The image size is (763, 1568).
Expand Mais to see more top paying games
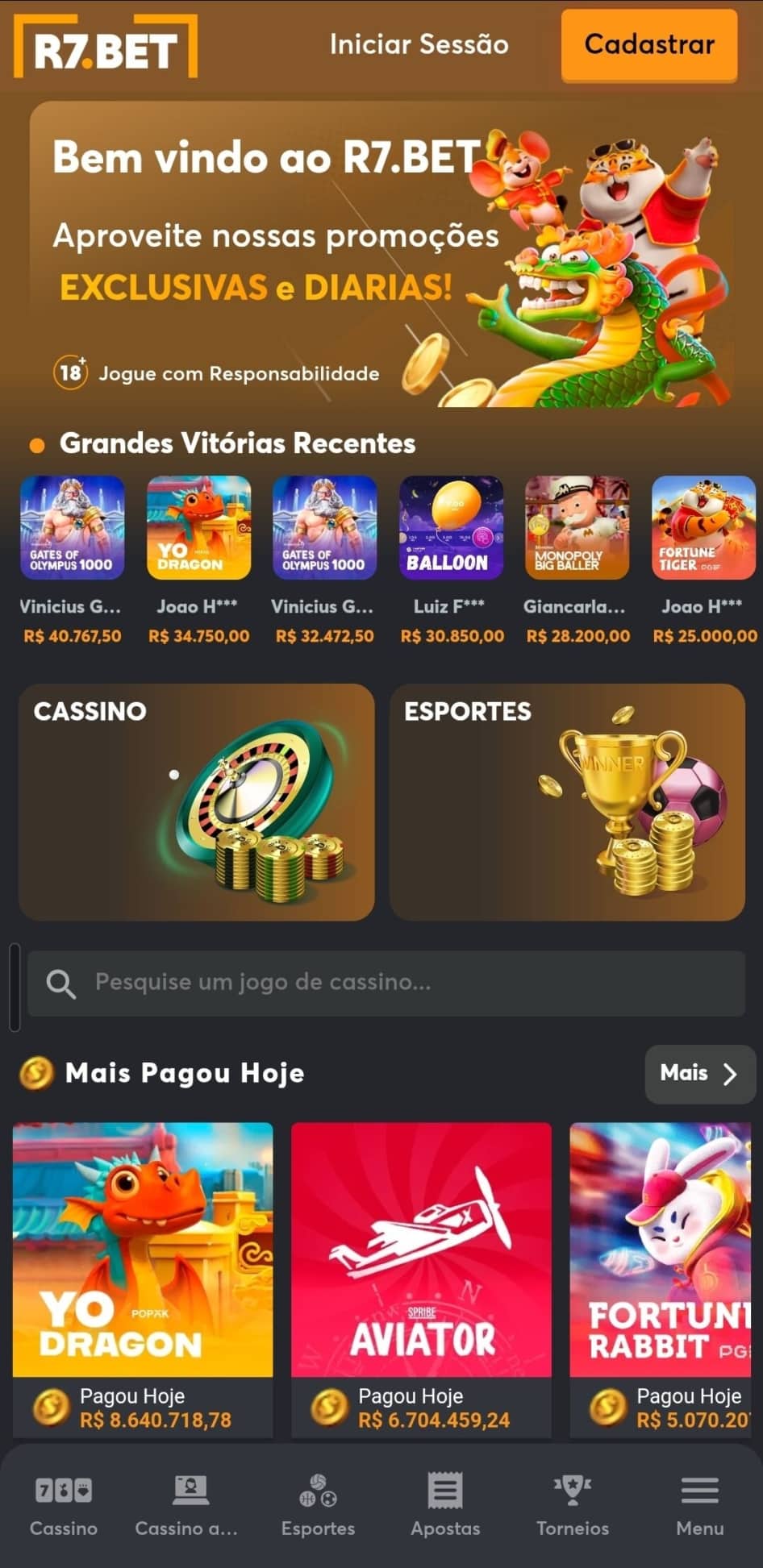tap(699, 1074)
